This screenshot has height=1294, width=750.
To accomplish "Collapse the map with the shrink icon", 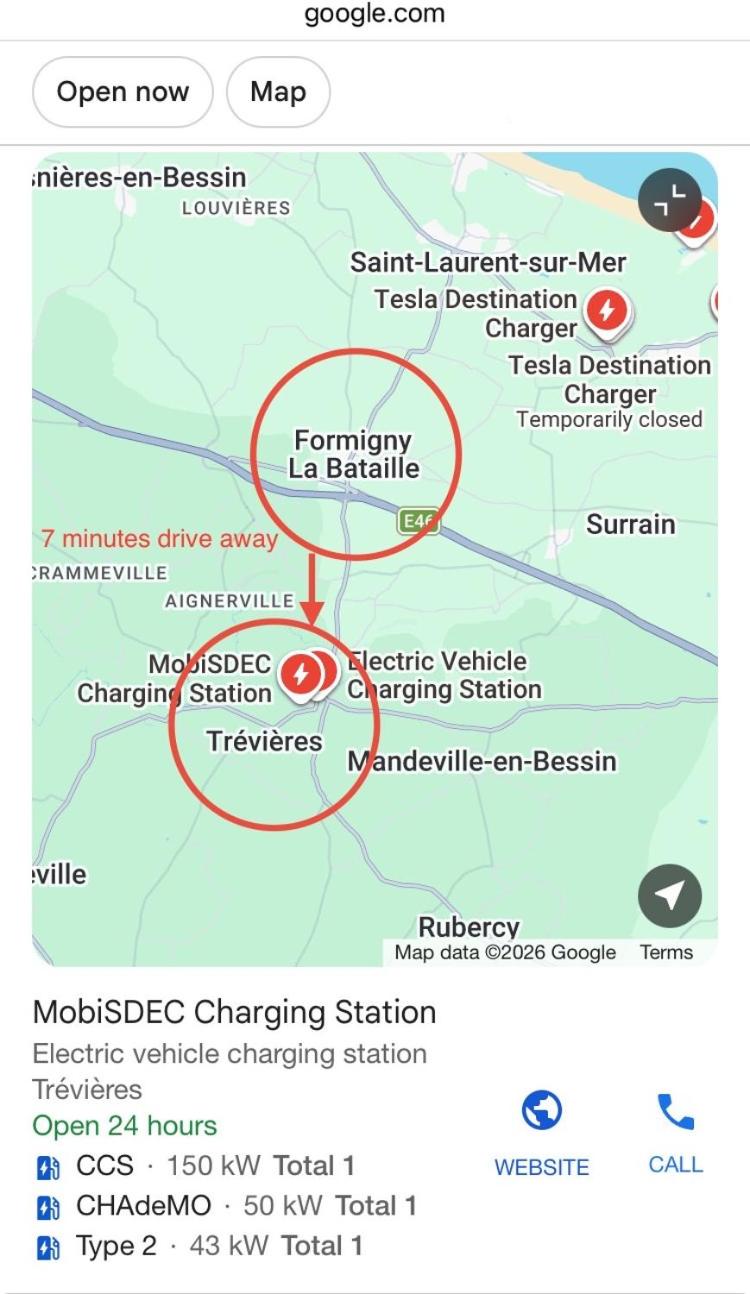I will [670, 200].
